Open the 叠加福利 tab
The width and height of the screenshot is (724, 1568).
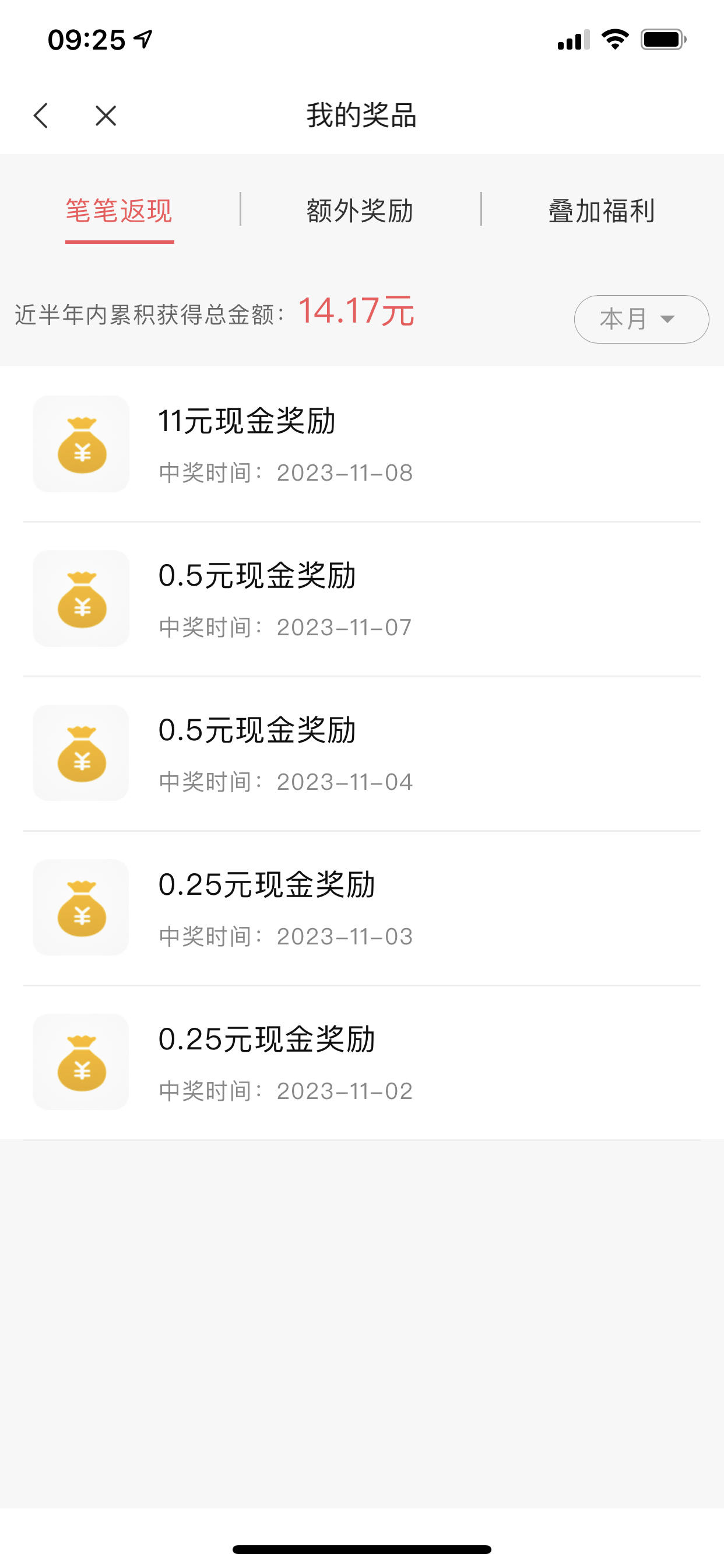(x=601, y=211)
